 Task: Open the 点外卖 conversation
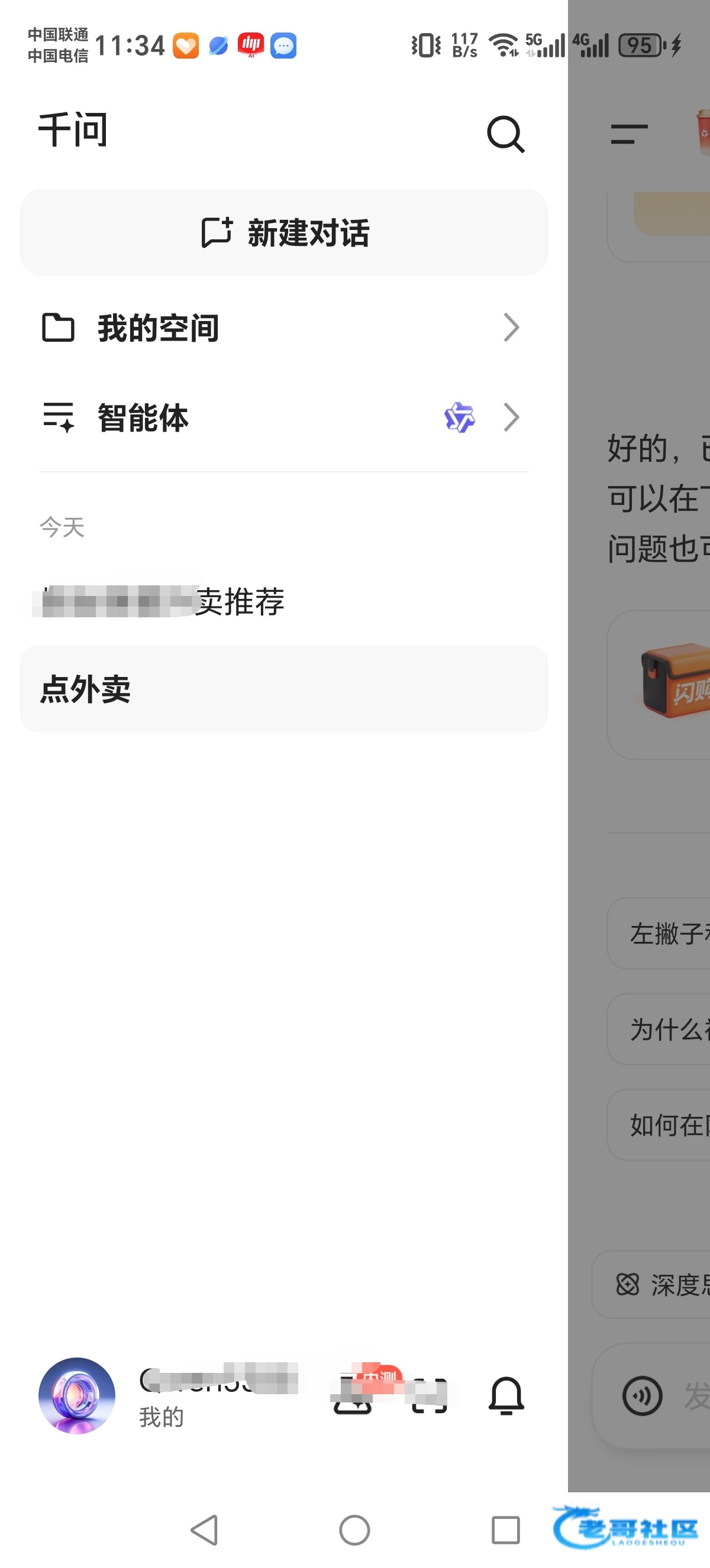tap(284, 689)
